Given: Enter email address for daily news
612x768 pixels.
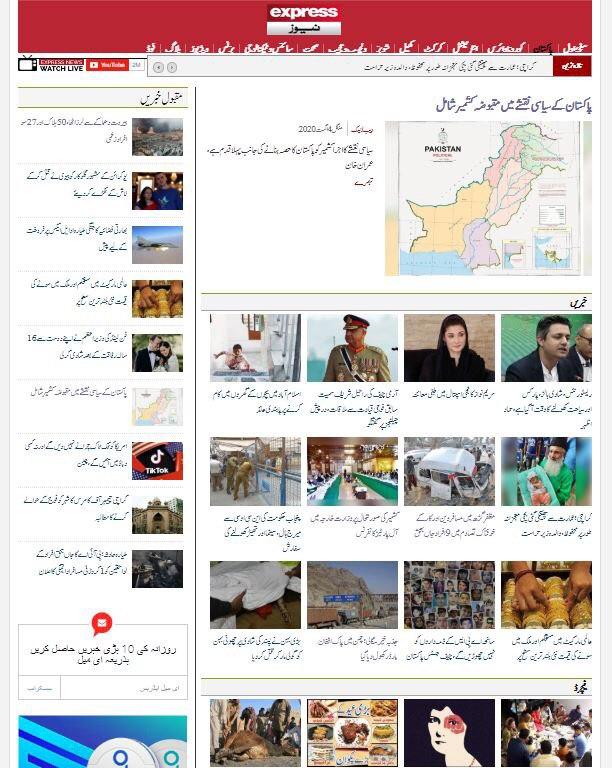Looking at the screenshot, I should pos(124,690).
